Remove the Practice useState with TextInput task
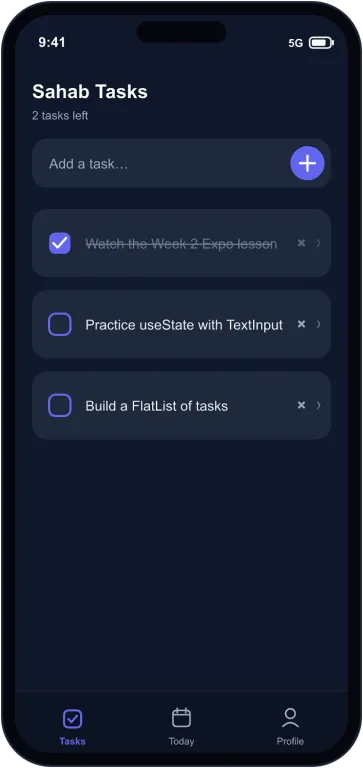Viewport: 363px width, 768px height. pyautogui.click(x=301, y=324)
